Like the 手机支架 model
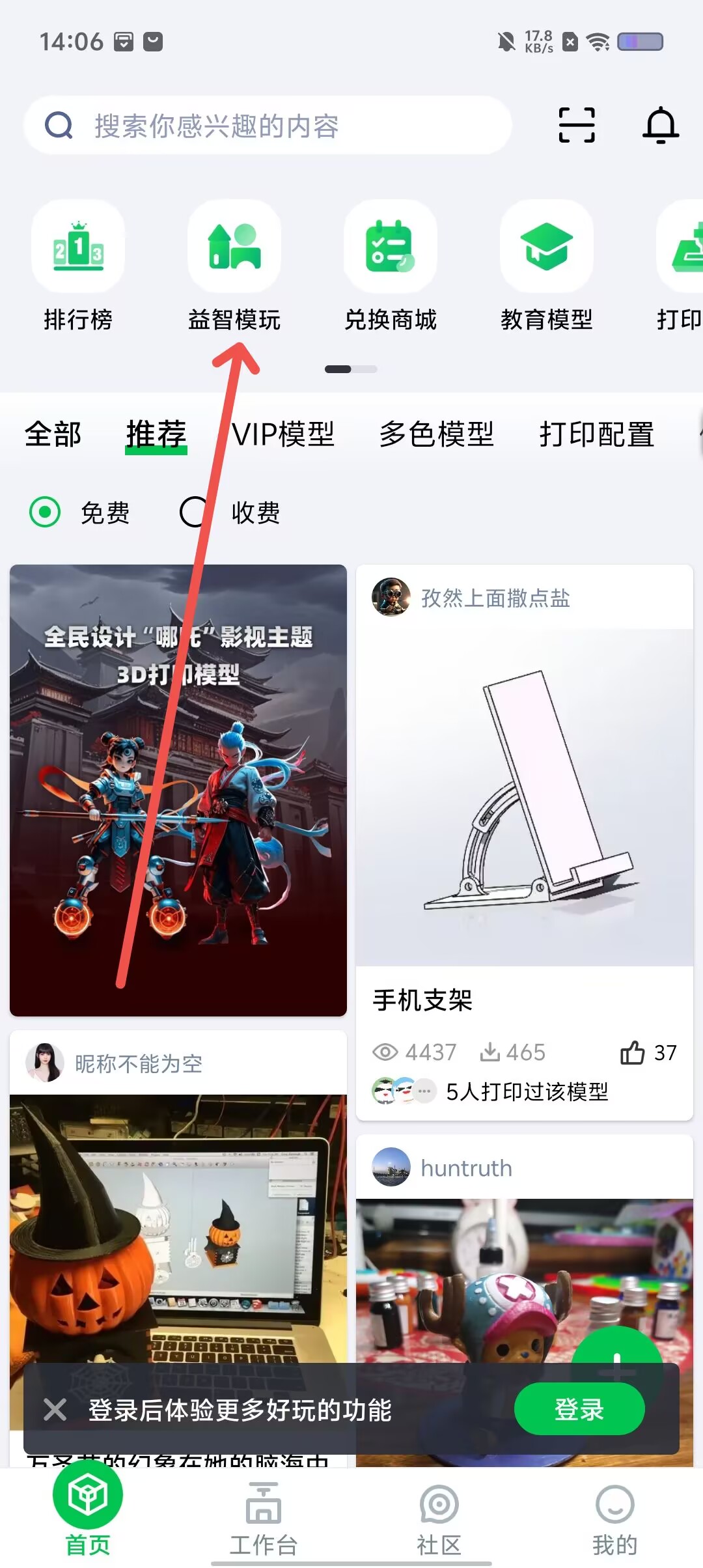The image size is (703, 1568). pos(633,1052)
